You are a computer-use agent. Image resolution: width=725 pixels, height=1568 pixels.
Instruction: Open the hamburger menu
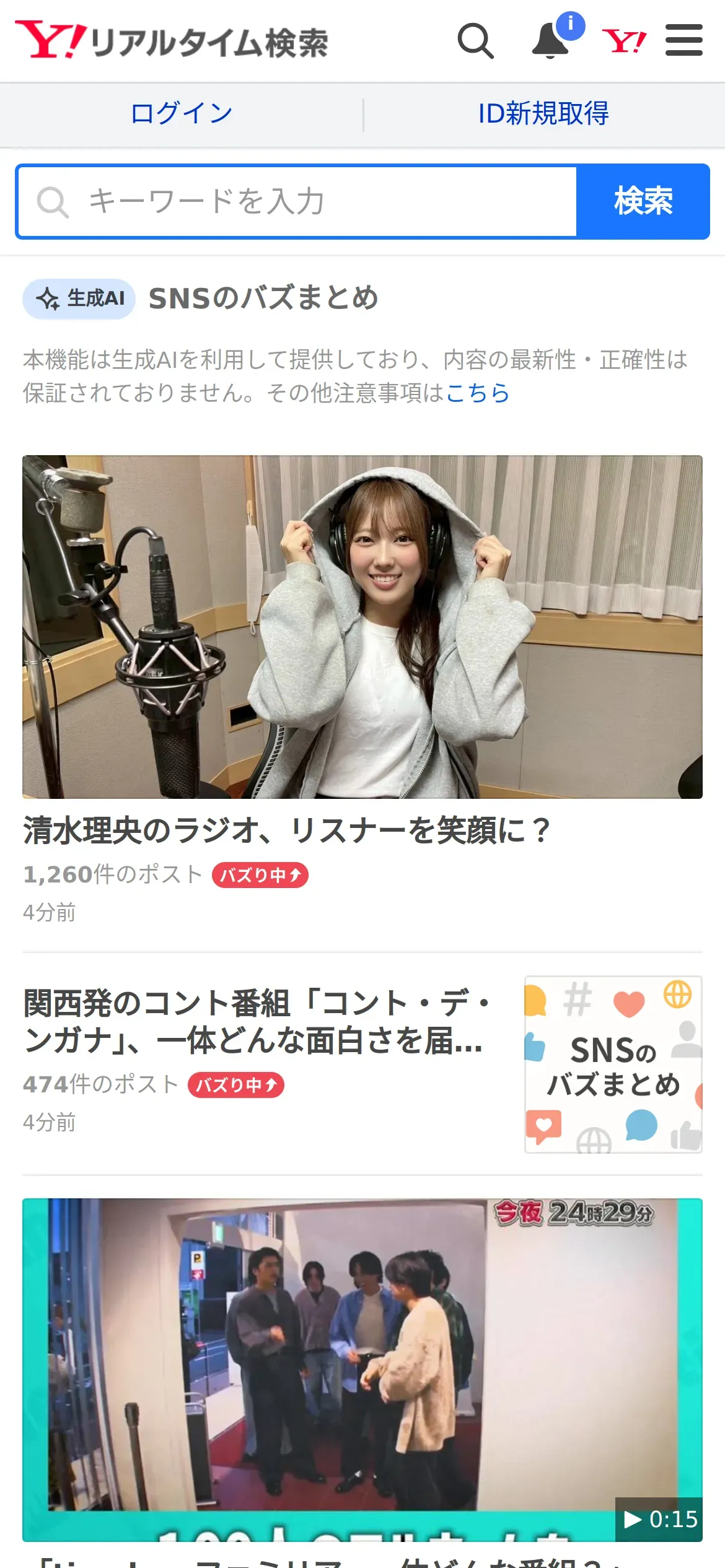[683, 40]
